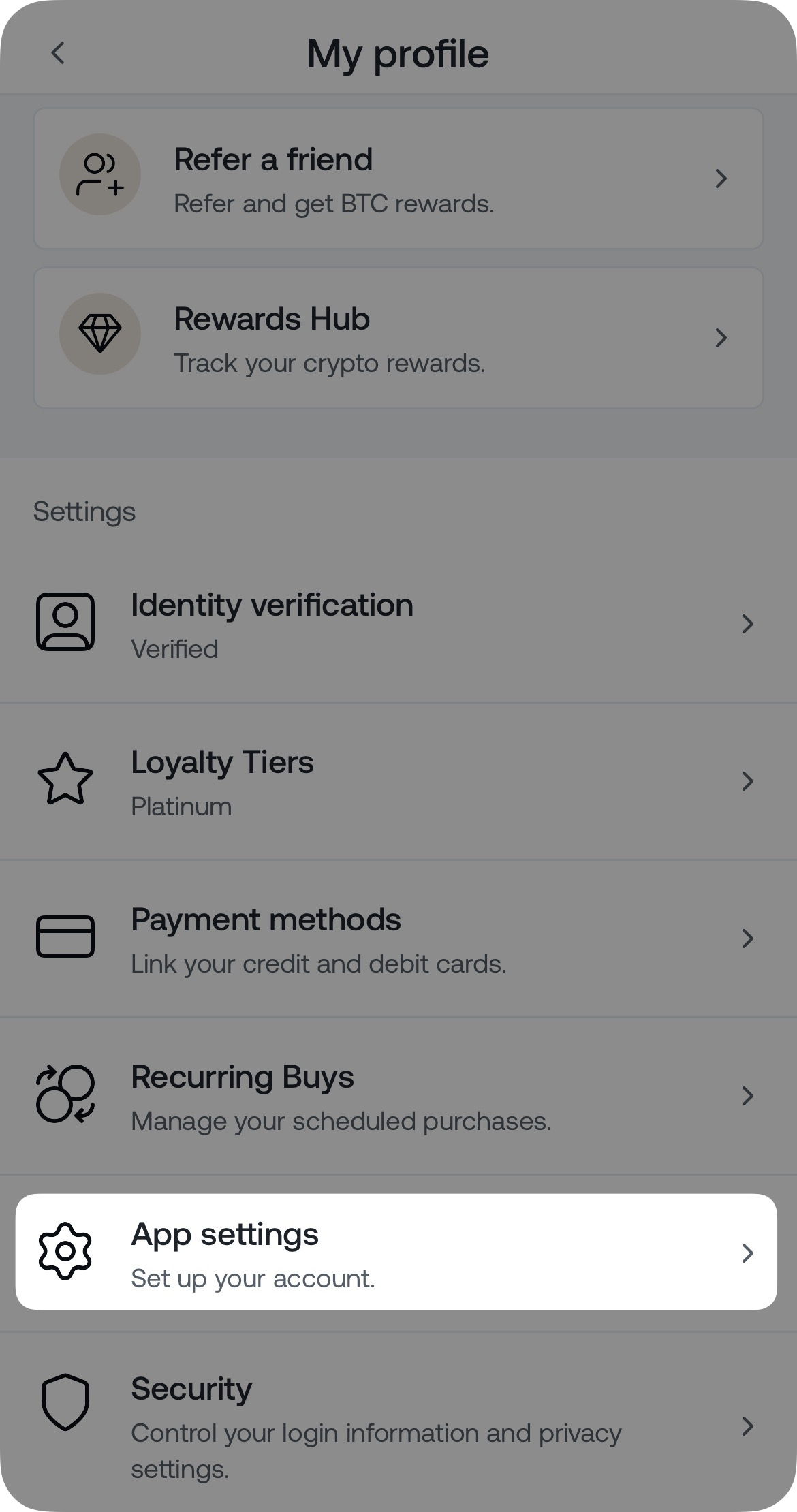797x1512 pixels.
Task: Open Rewards Hub to track crypto rewards
Action: coord(398,338)
